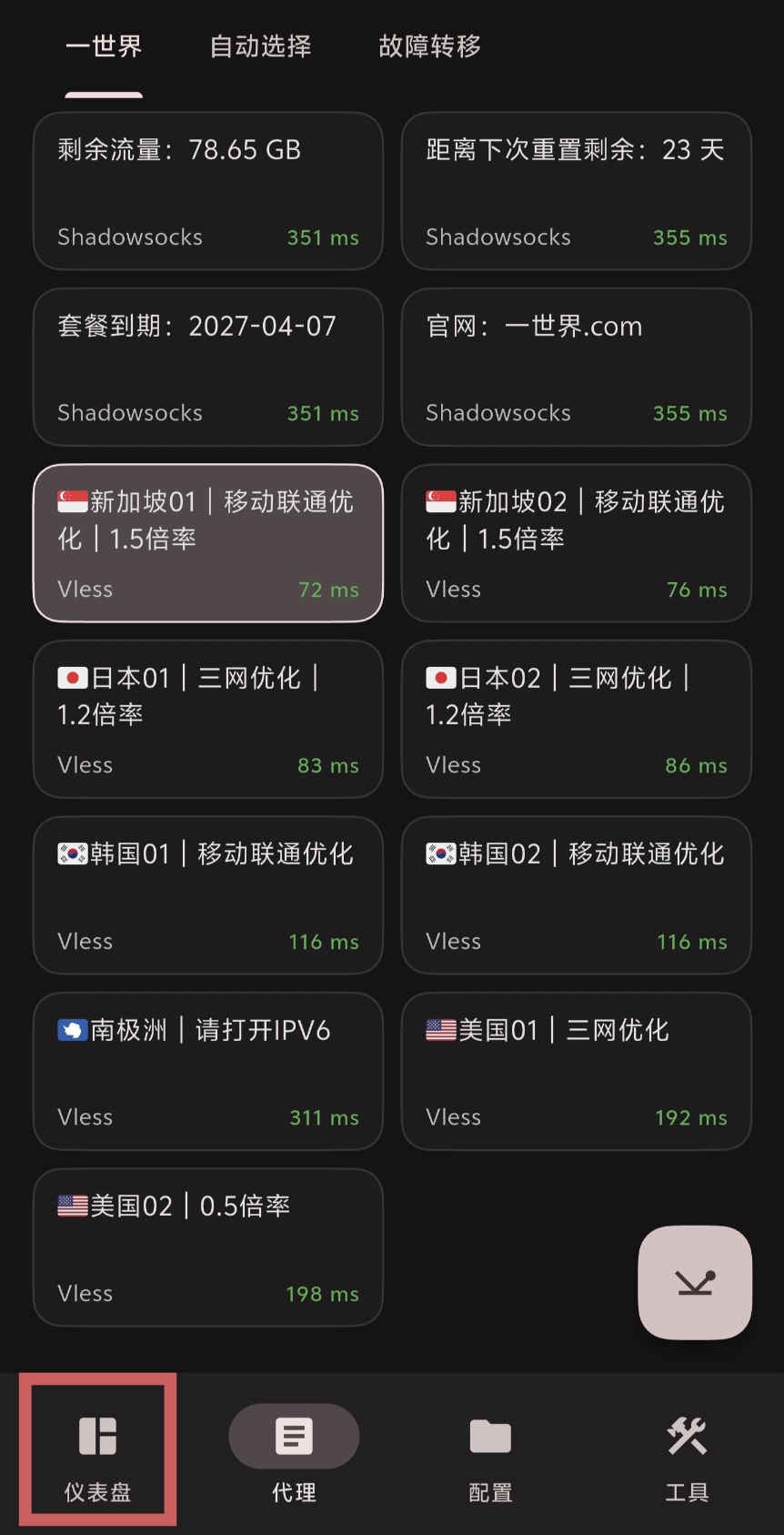Switch to the 故障转移 tab
This screenshot has width=784, height=1535.
[x=429, y=46]
